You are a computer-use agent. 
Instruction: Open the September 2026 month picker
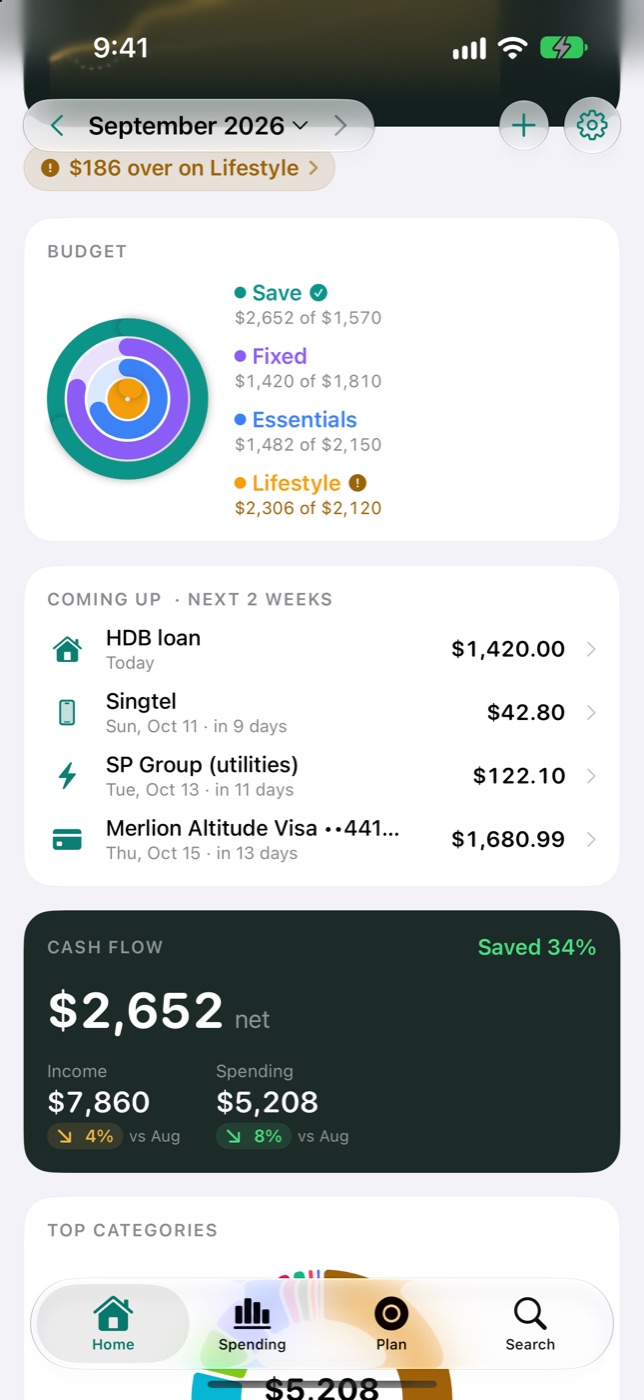(x=198, y=126)
